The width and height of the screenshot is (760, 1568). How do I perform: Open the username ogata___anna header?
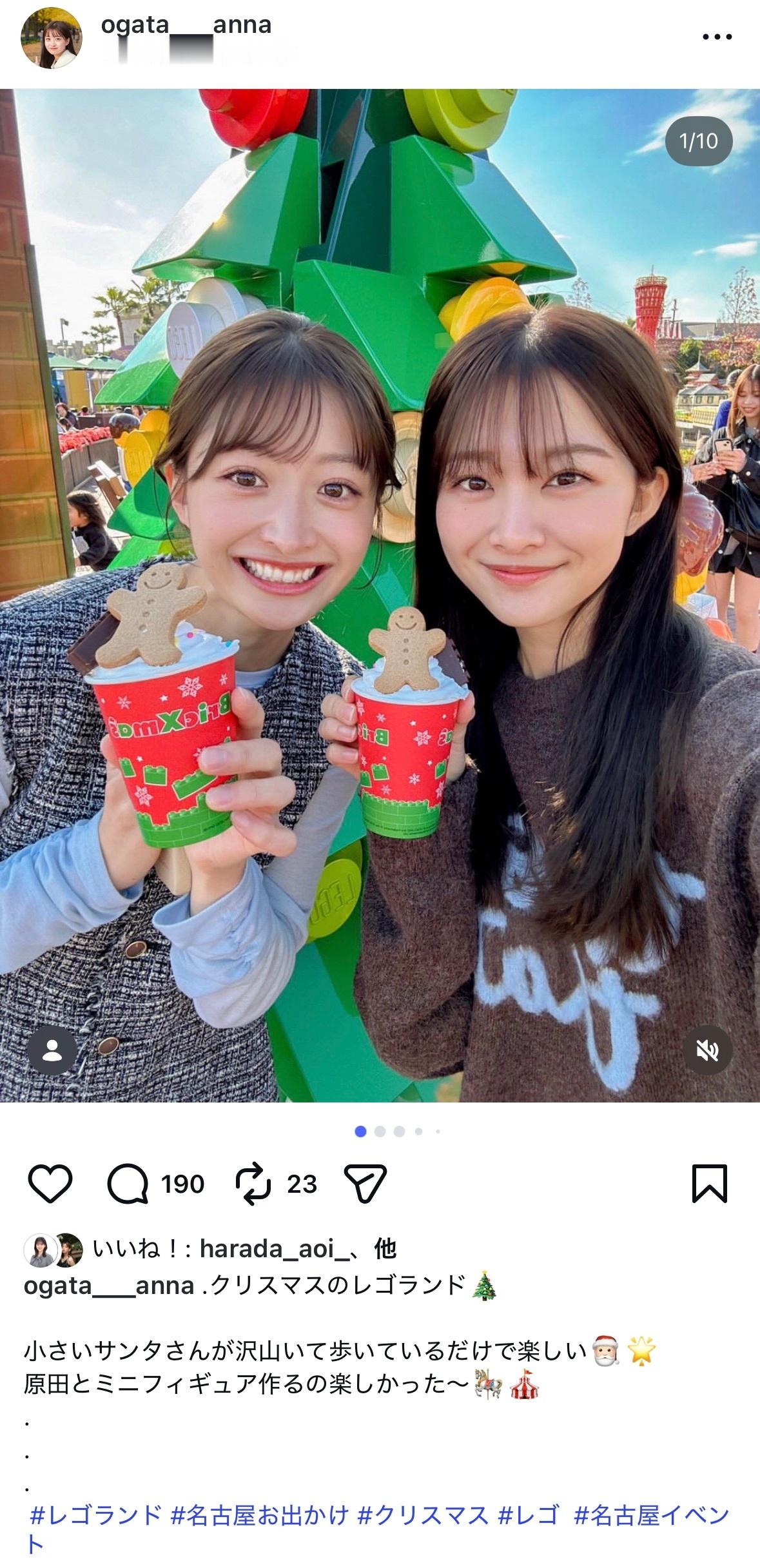tap(188, 26)
